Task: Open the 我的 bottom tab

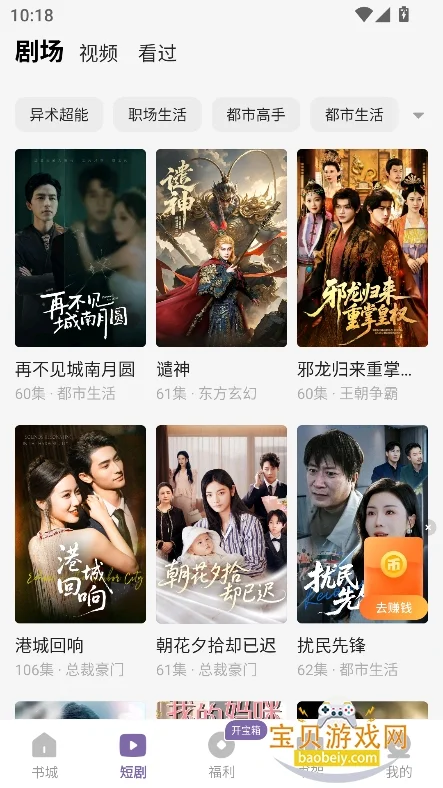Action: (x=399, y=755)
